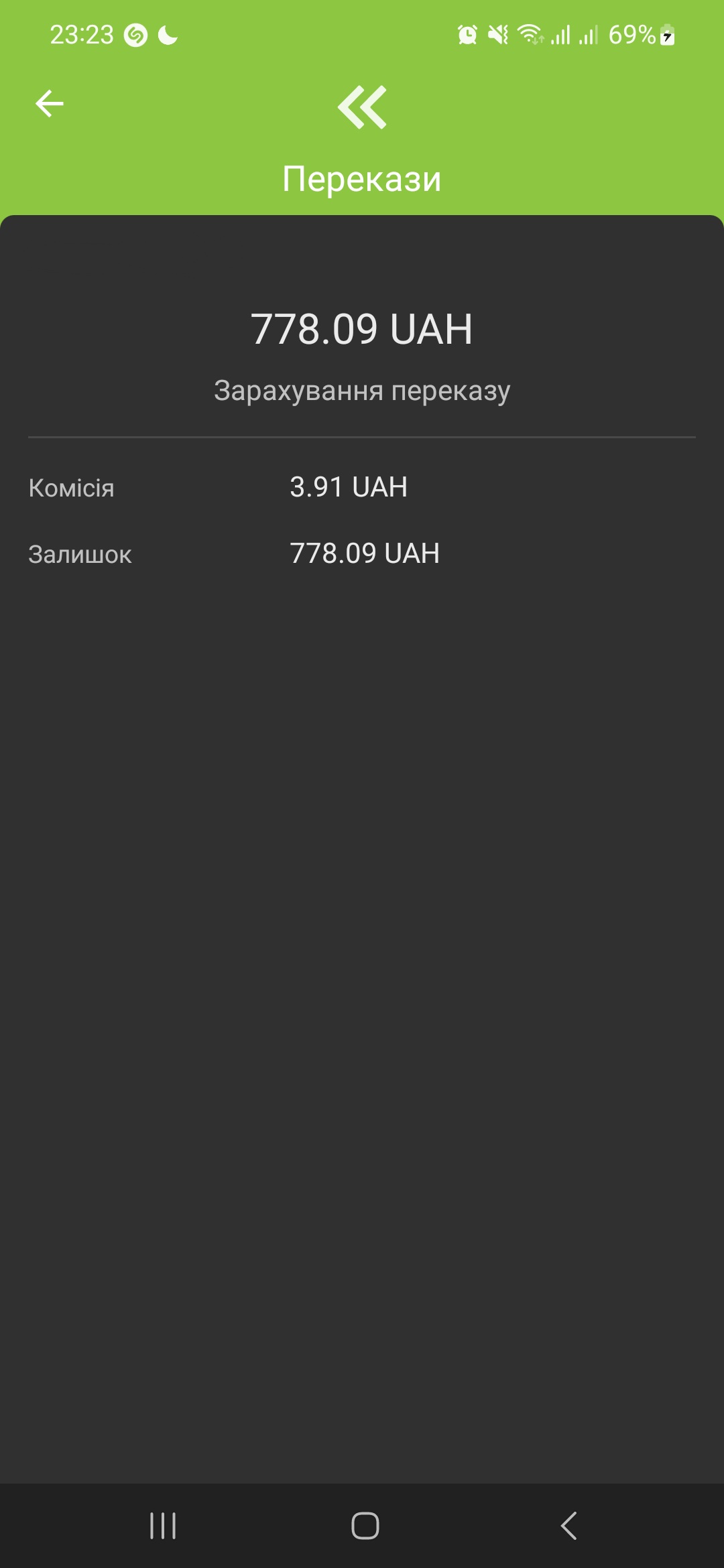
Task: Open the recent apps view
Action: pyautogui.click(x=163, y=1526)
